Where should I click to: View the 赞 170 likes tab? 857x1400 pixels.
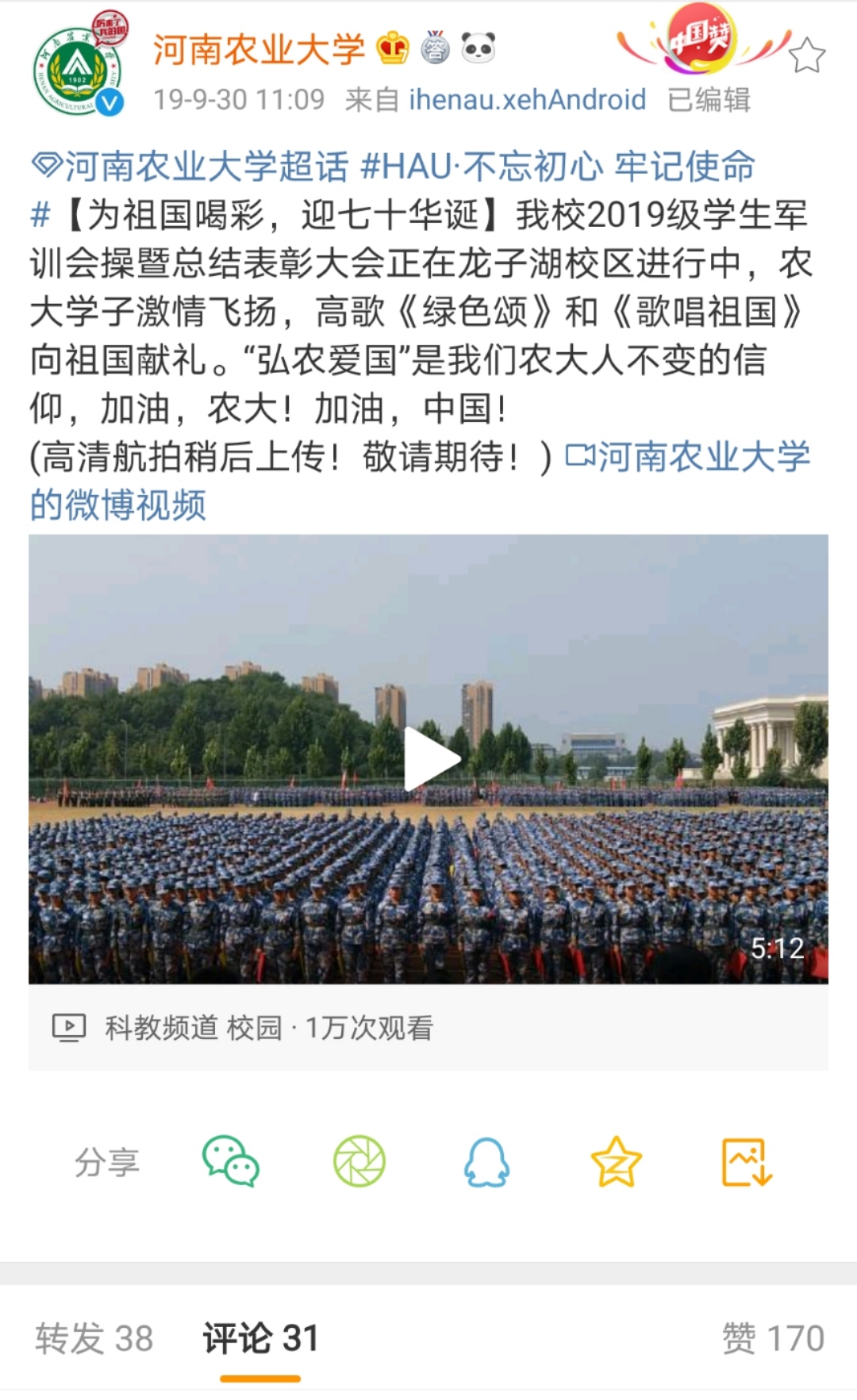[x=773, y=1338]
